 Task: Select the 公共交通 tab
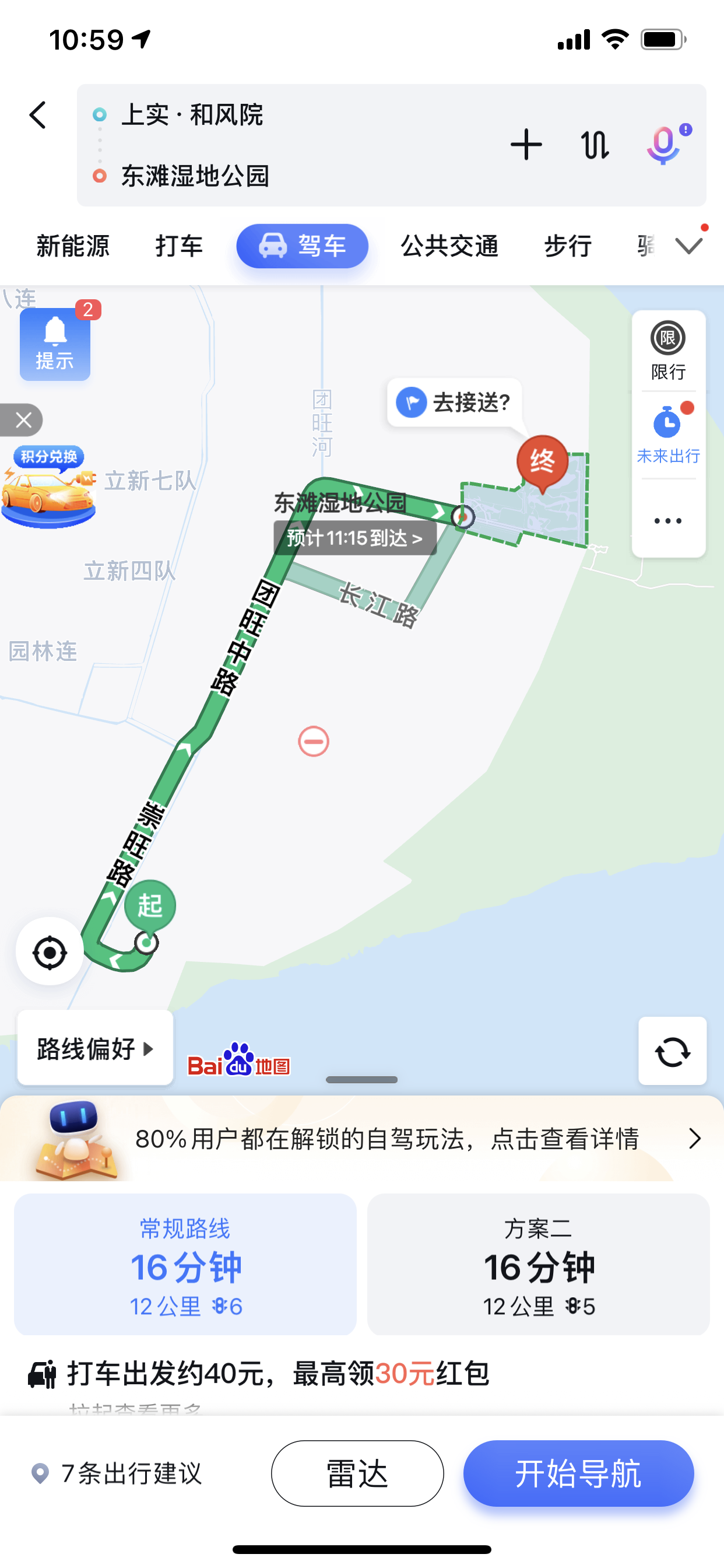point(449,247)
